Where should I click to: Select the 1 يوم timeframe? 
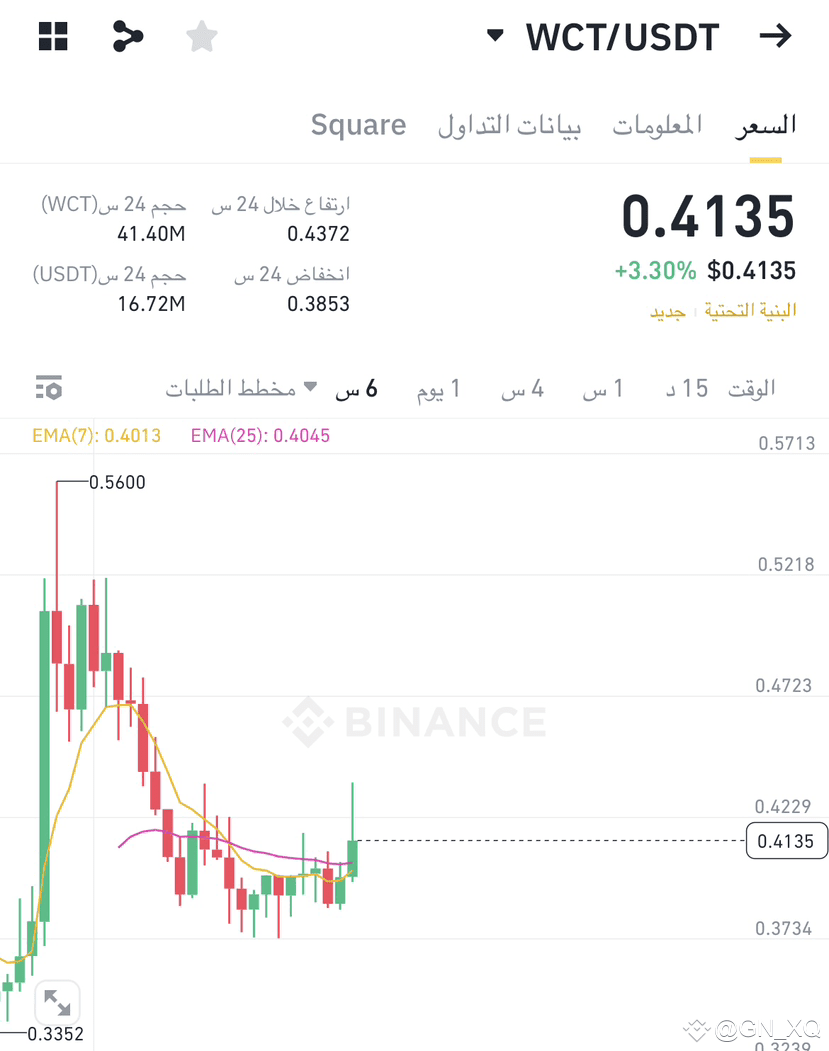(x=437, y=390)
